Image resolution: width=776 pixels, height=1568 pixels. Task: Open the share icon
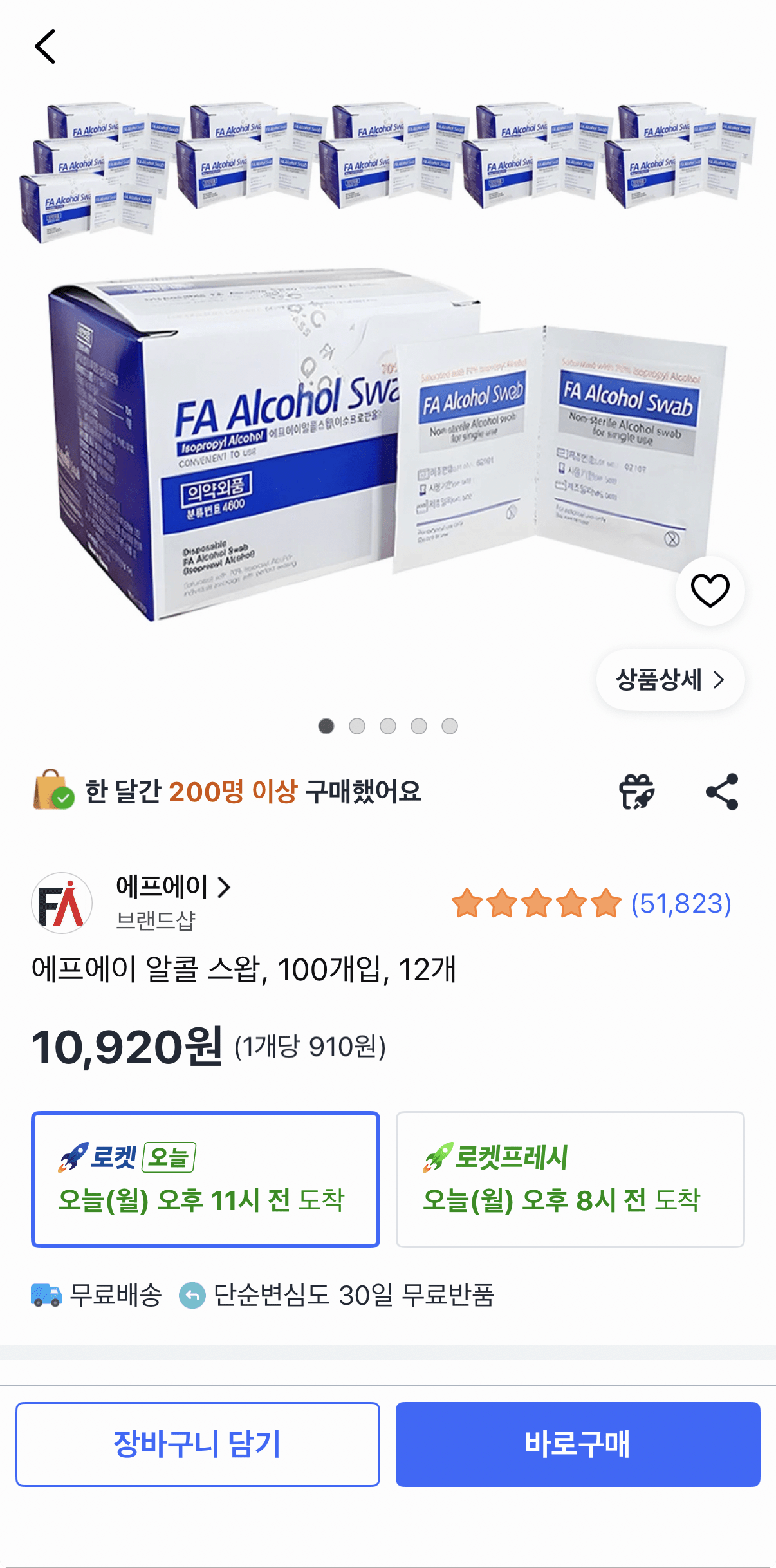coord(723,792)
